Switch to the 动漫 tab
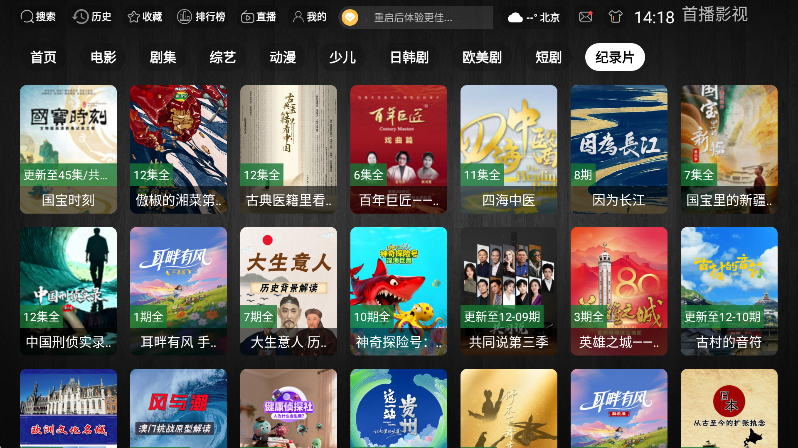This screenshot has height=448, width=798. pos(283,57)
